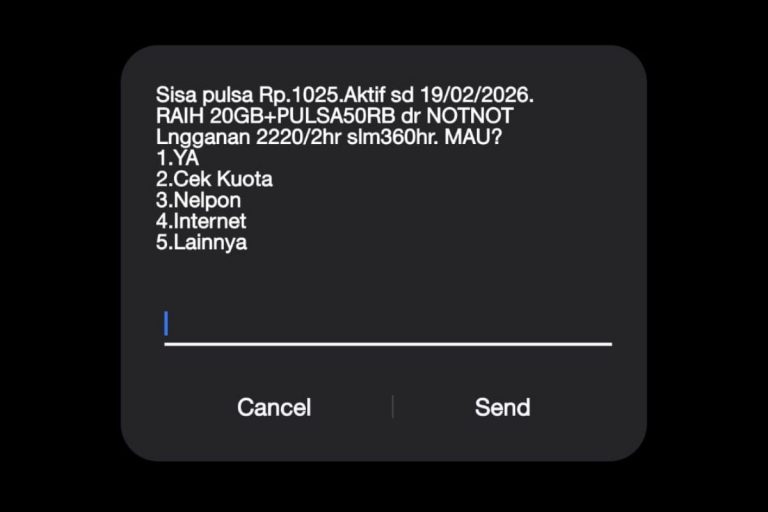
Task: Cancel the USSD dialog
Action: pos(274,407)
